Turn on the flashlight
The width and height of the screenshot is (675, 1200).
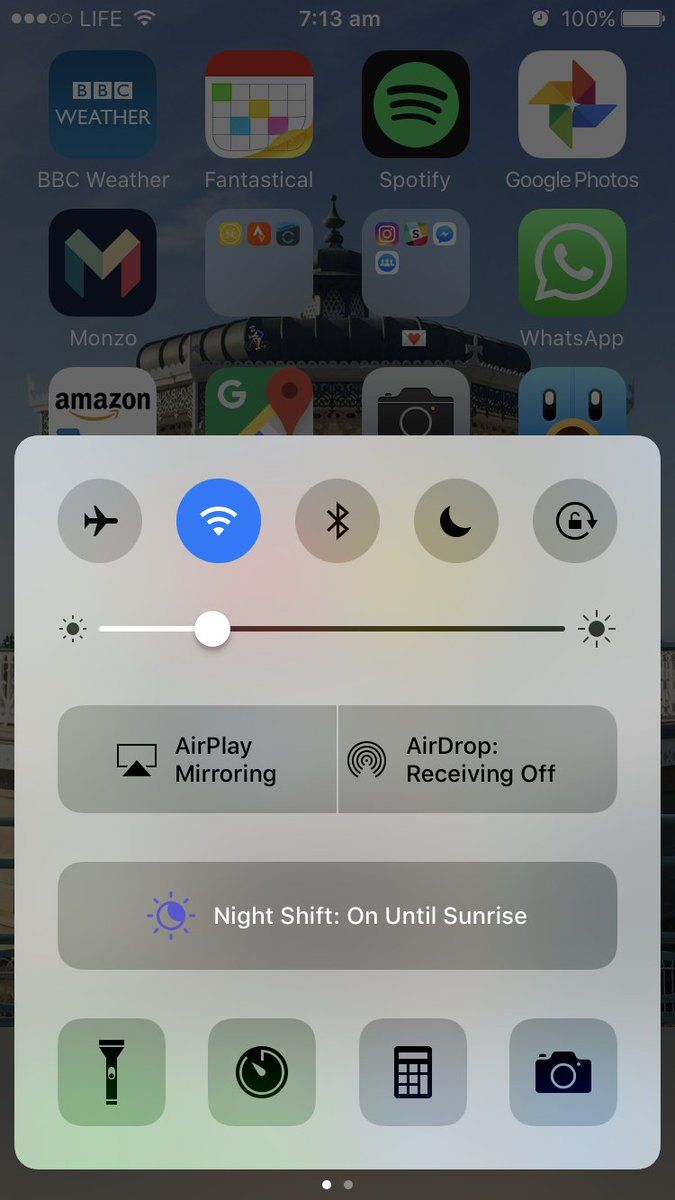(111, 1072)
